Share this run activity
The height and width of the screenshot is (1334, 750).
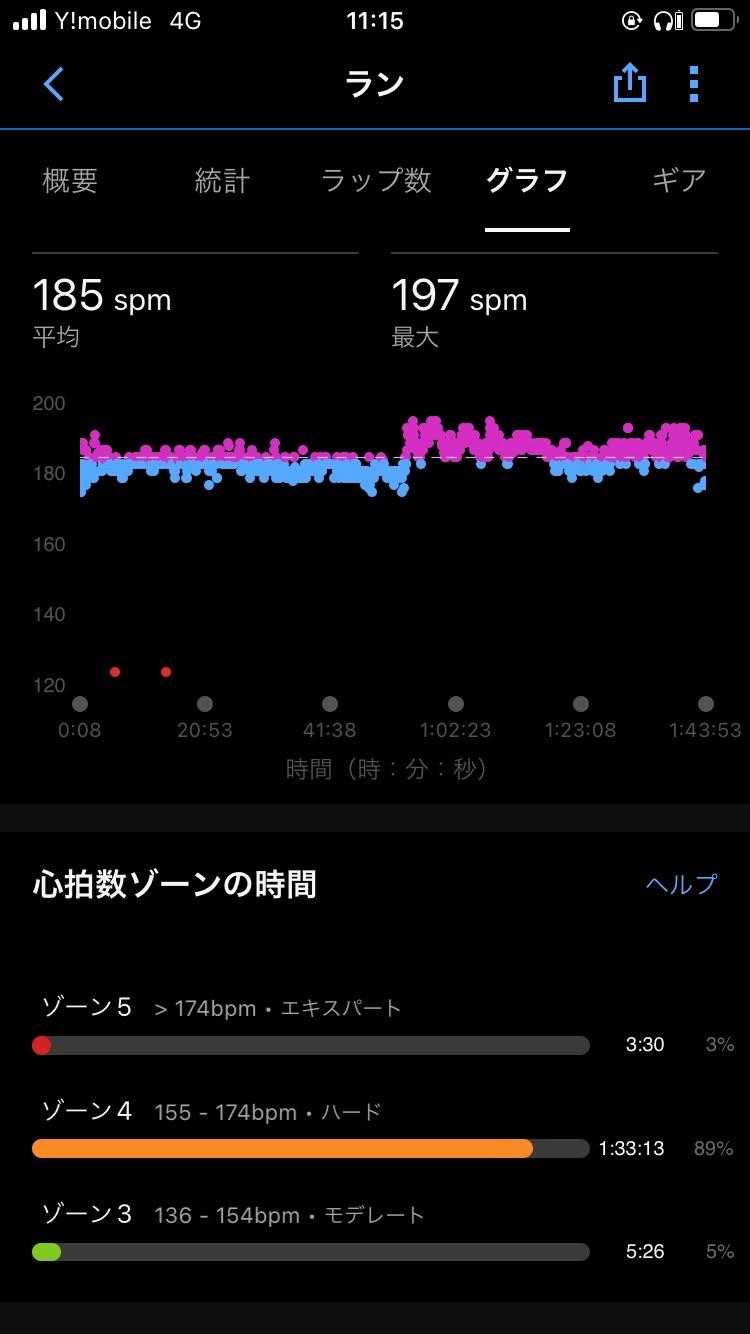tap(629, 84)
